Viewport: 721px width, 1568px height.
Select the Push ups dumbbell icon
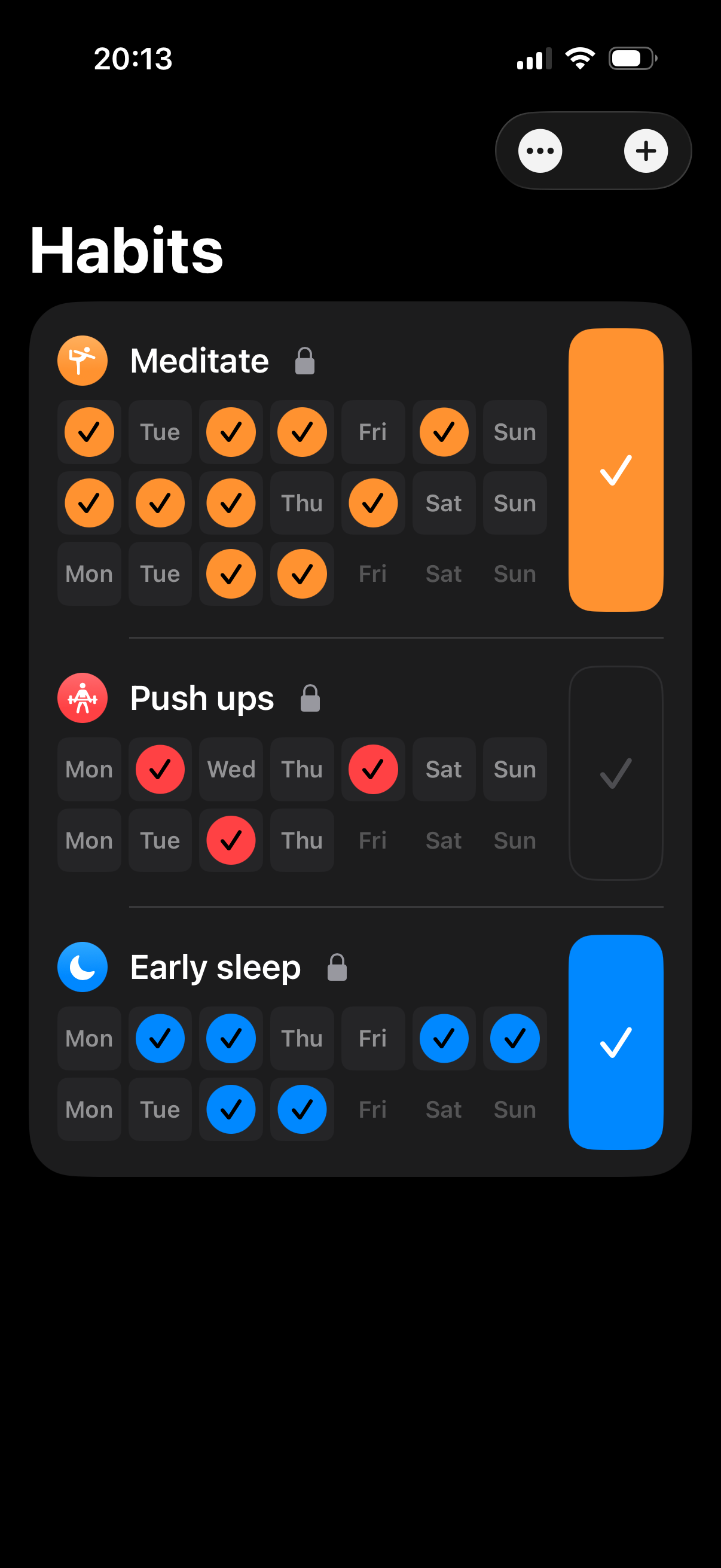click(x=83, y=698)
